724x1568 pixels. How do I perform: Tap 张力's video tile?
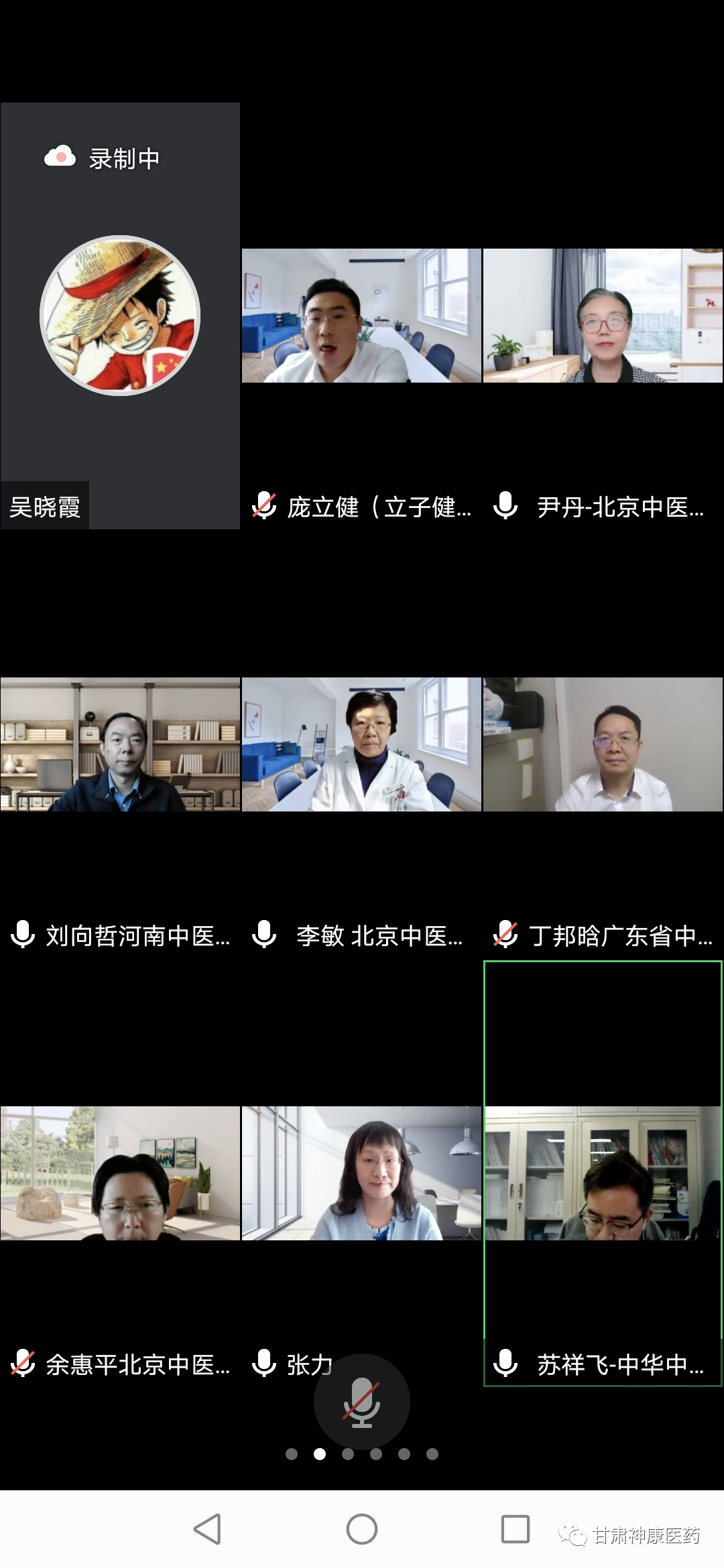coord(361,1173)
